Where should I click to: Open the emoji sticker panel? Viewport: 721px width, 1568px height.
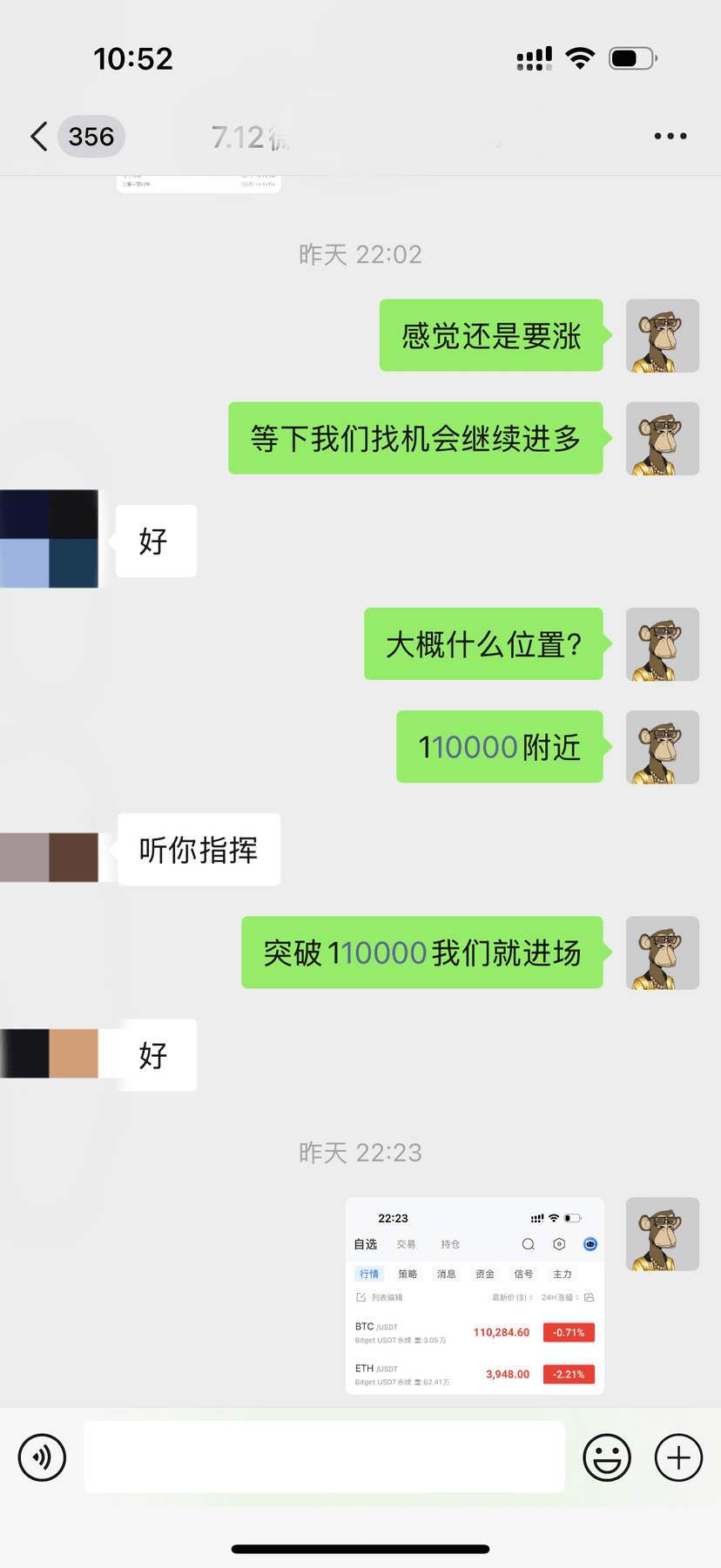(x=606, y=1457)
